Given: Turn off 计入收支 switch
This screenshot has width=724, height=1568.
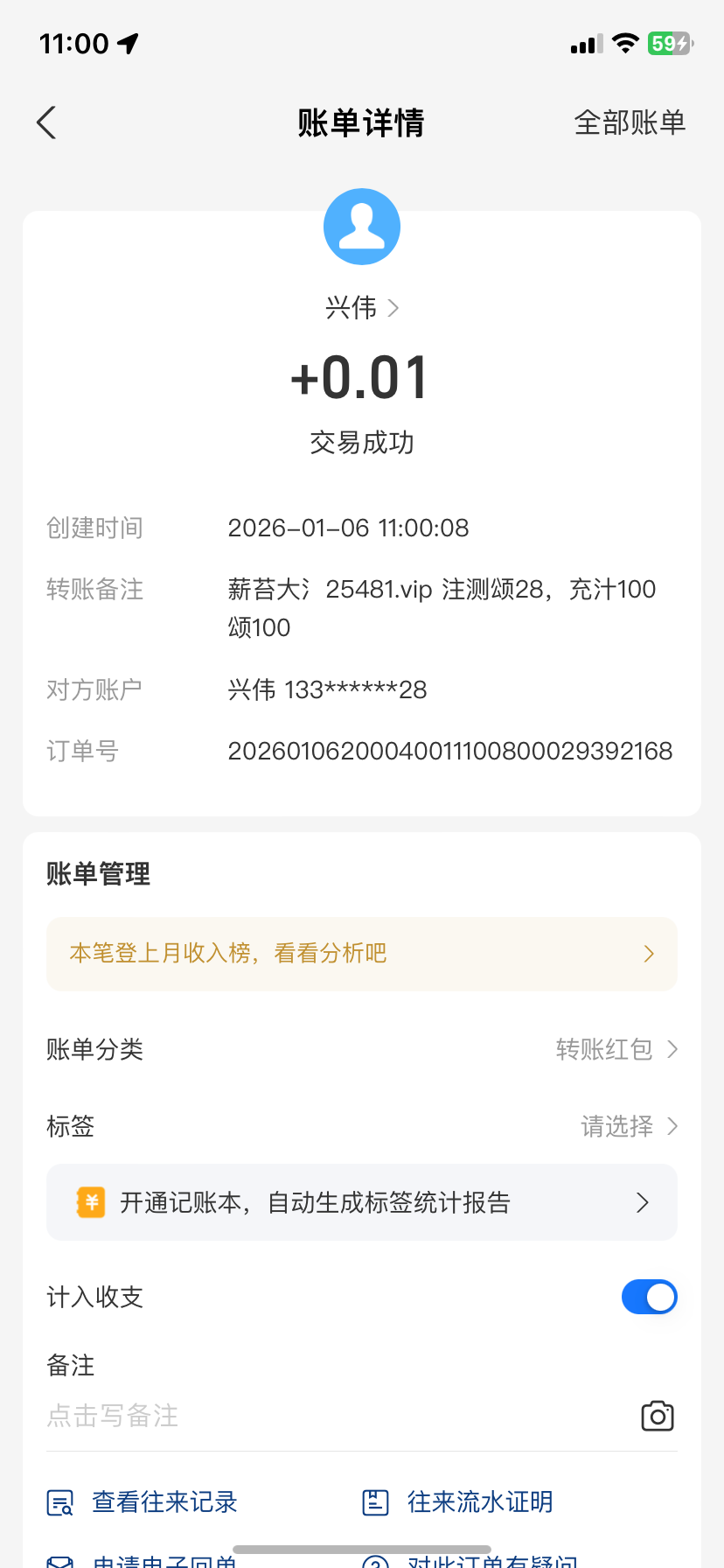Looking at the screenshot, I should [649, 1297].
